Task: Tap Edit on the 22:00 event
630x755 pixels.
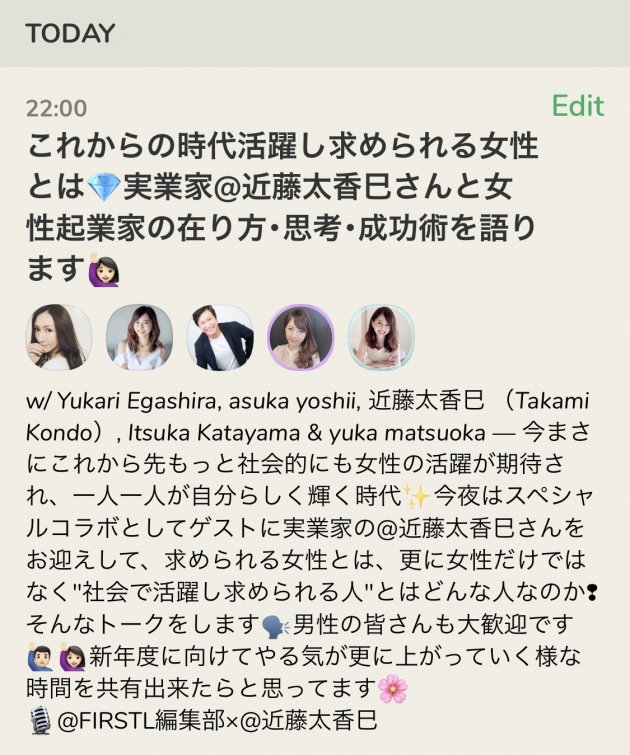Action: pos(577,107)
